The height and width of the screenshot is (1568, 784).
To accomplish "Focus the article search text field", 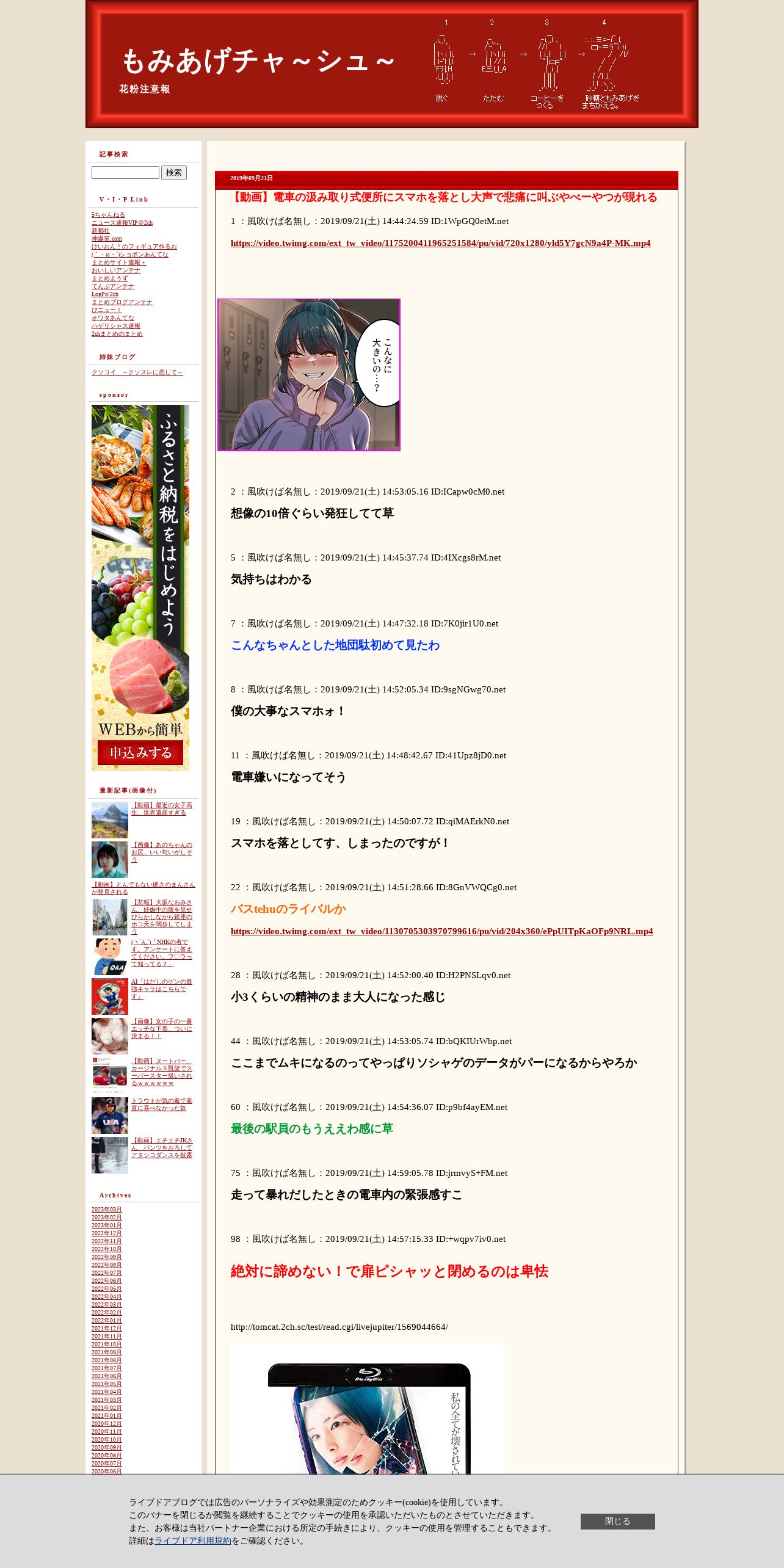I will point(125,173).
